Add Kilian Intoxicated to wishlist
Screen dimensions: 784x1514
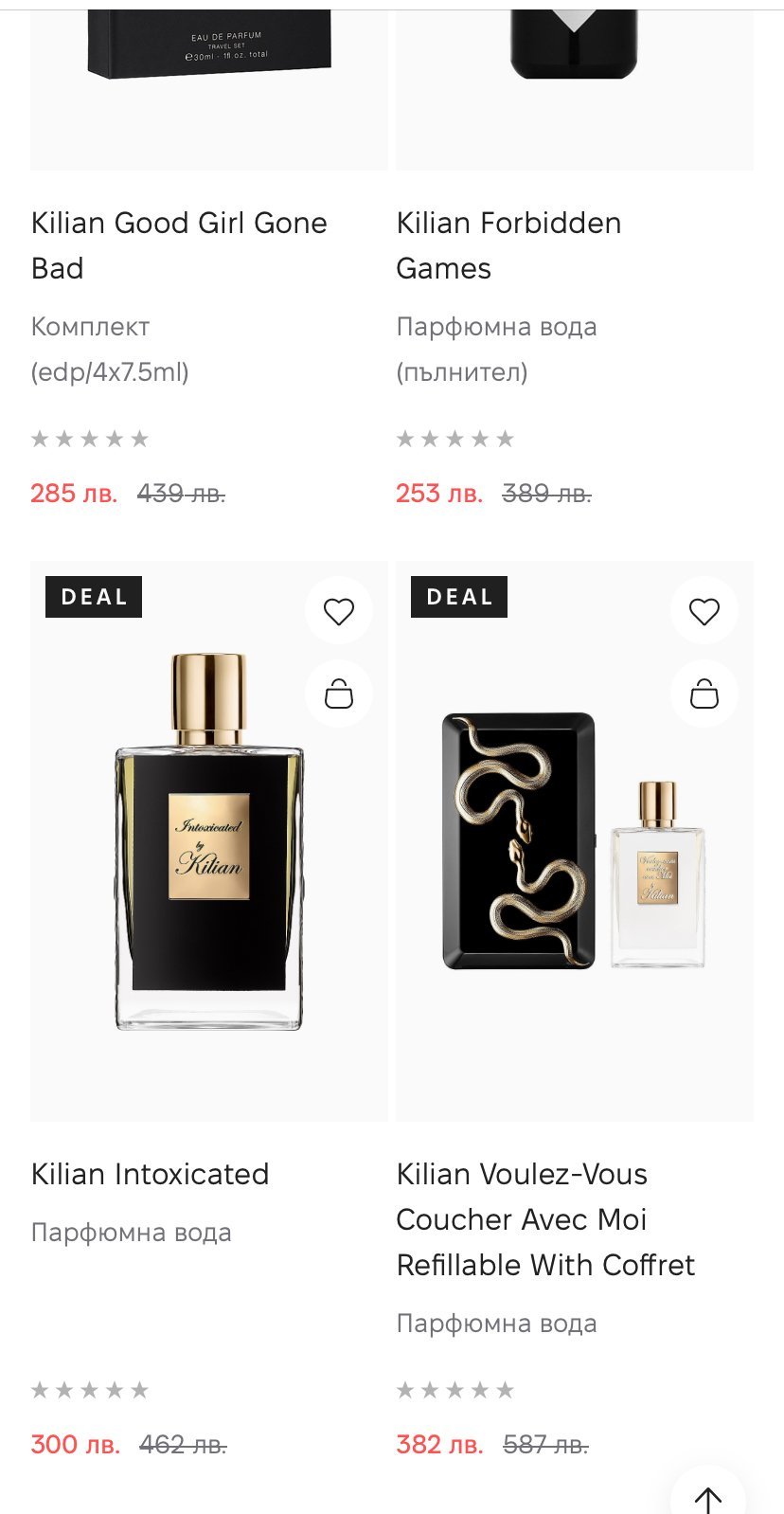339,612
